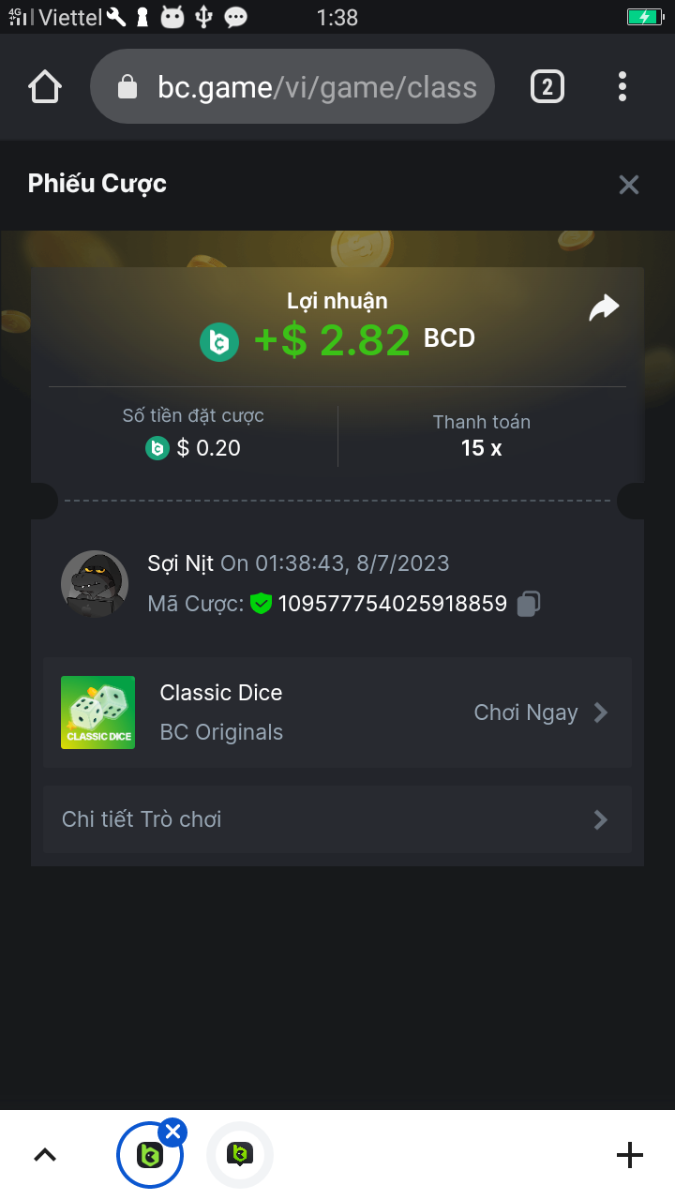Viewport: 675px width, 1200px height.
Task: Collapse the bottom tab strip
Action: click(45, 1155)
